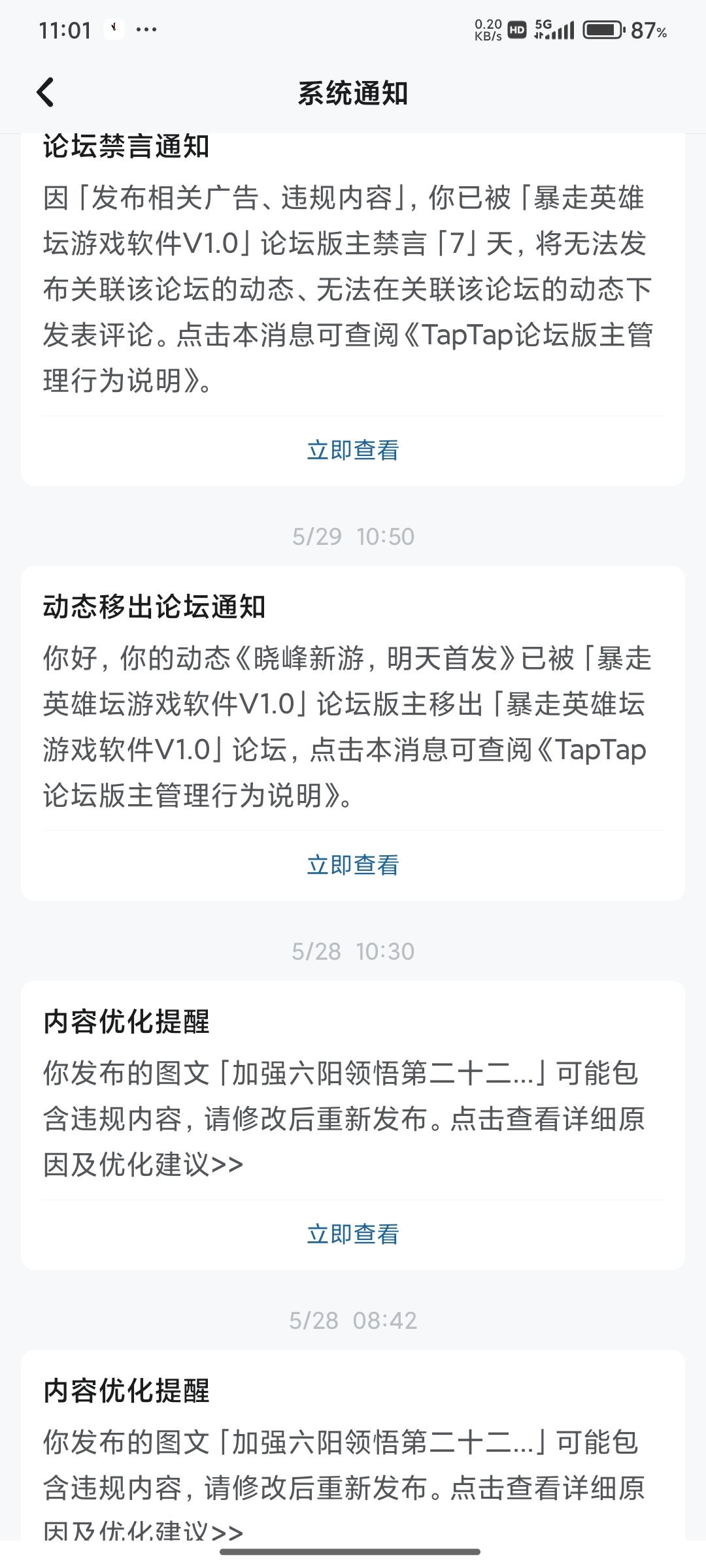Open the bottom 内容优化提醒 notification card
This screenshot has width=706, height=1568.
tap(353, 1470)
